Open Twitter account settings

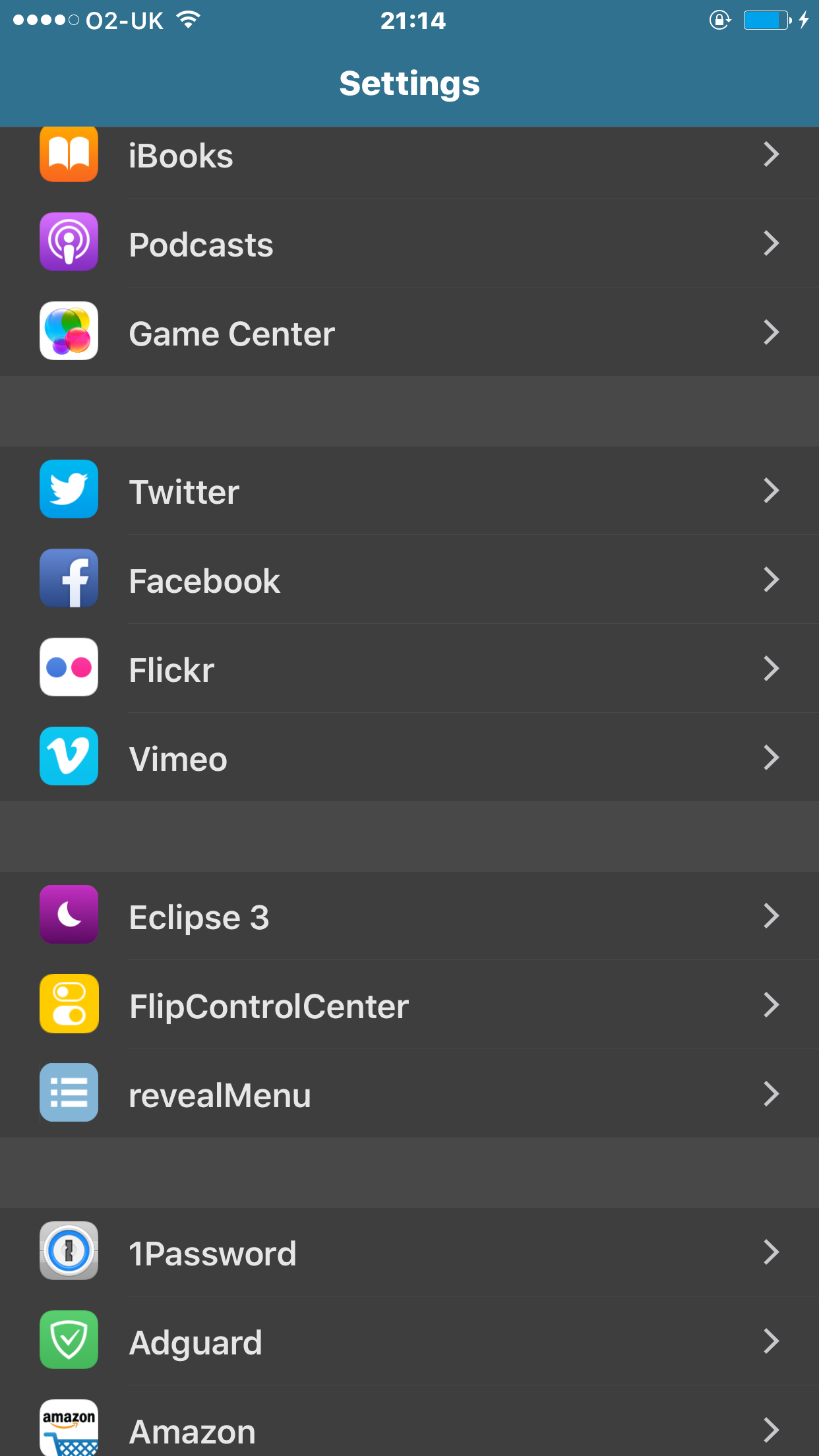pos(409,491)
